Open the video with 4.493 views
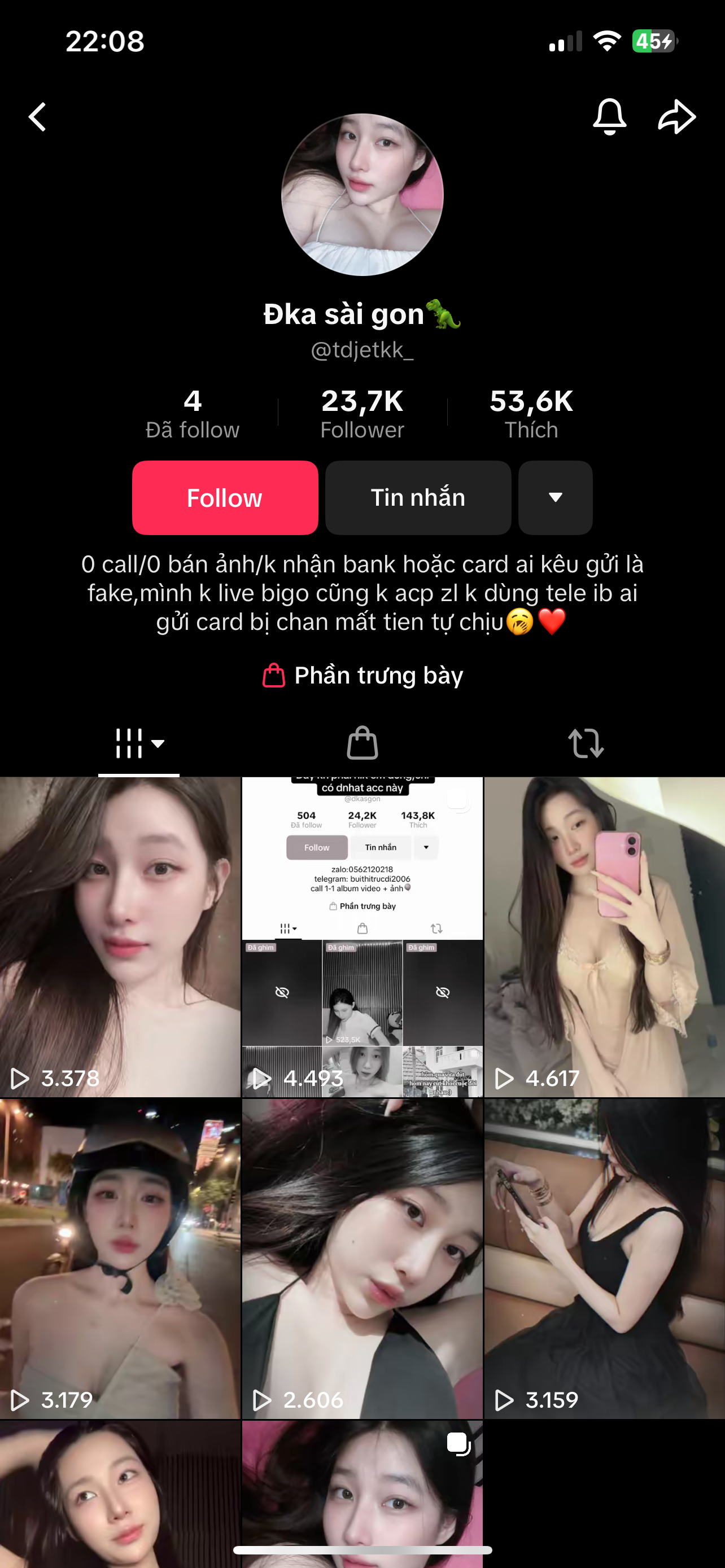 point(362,938)
